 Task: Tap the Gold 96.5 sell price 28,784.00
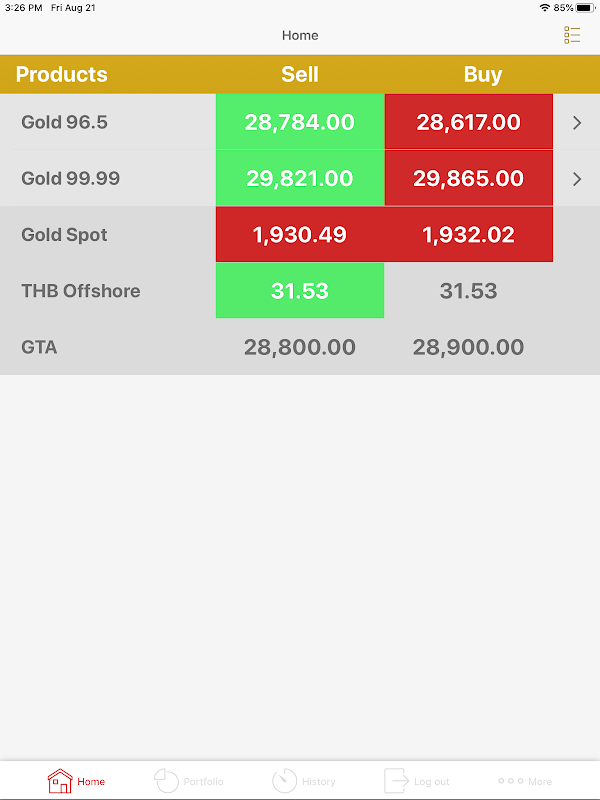tap(300, 122)
